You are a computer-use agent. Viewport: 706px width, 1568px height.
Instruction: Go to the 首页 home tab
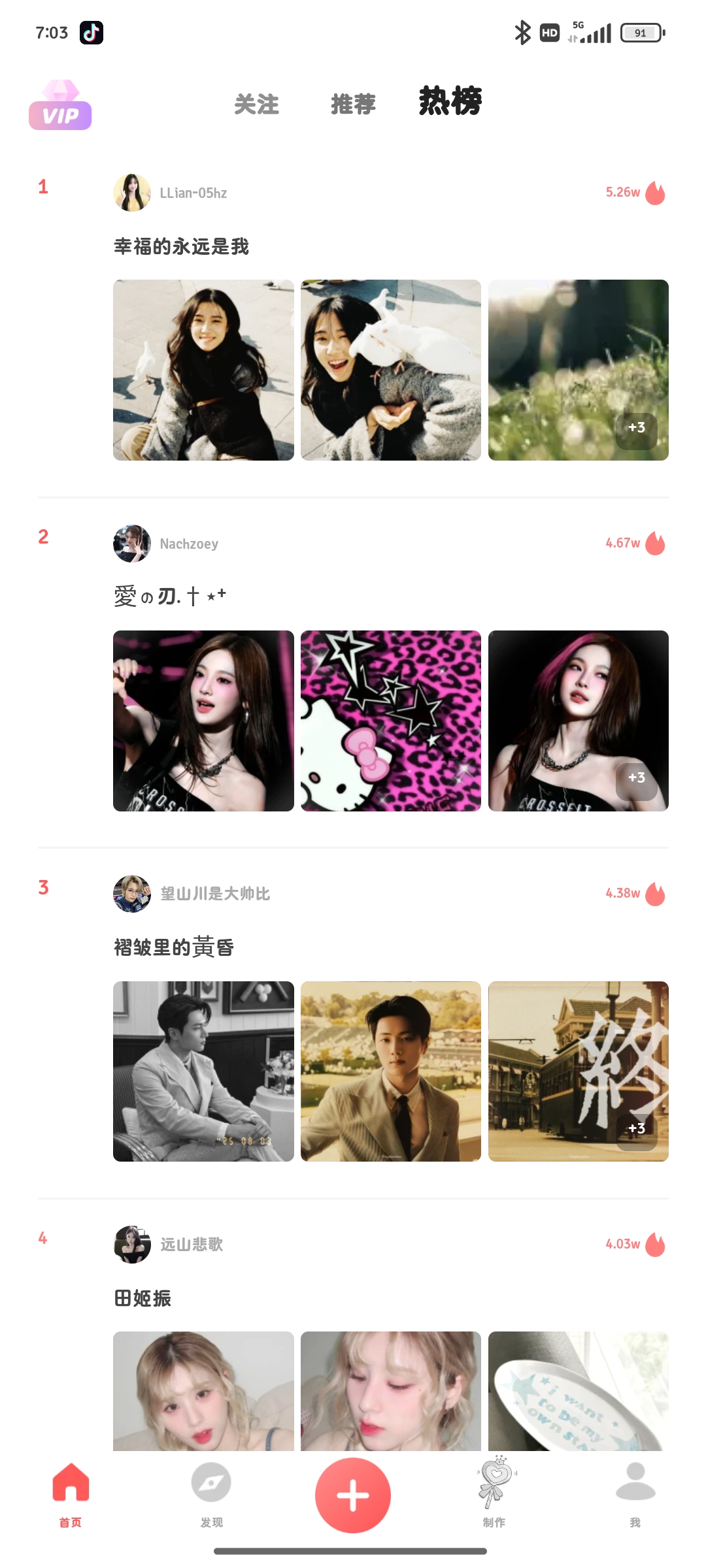point(71,1494)
